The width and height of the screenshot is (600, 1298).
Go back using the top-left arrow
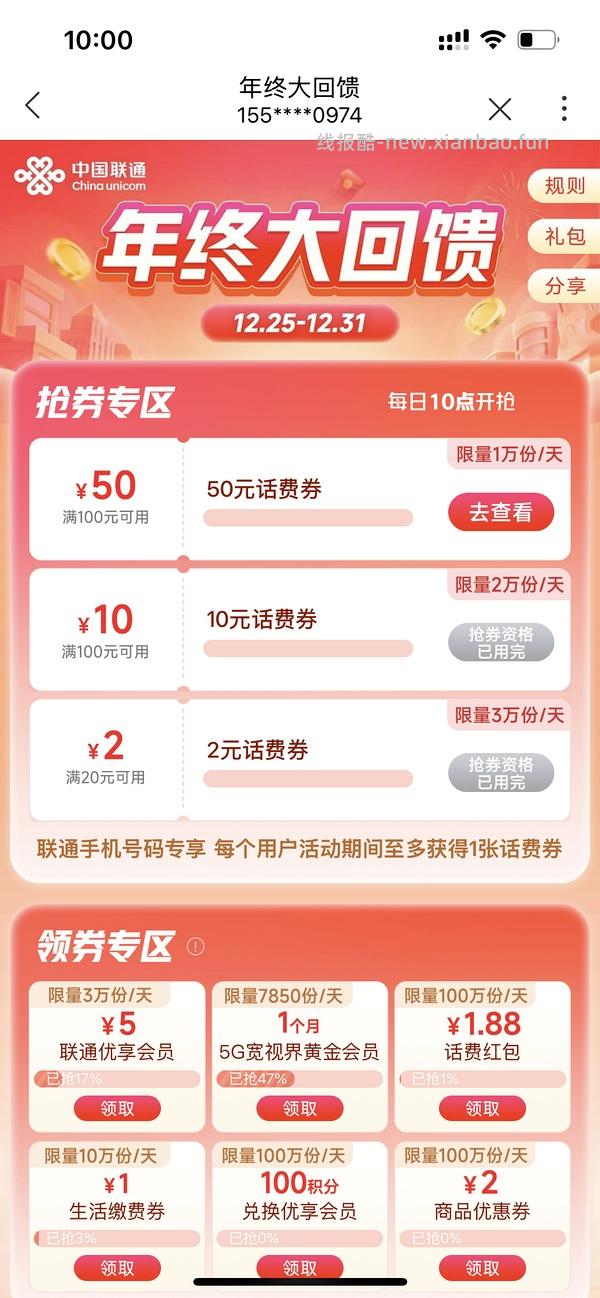pyautogui.click(x=33, y=105)
